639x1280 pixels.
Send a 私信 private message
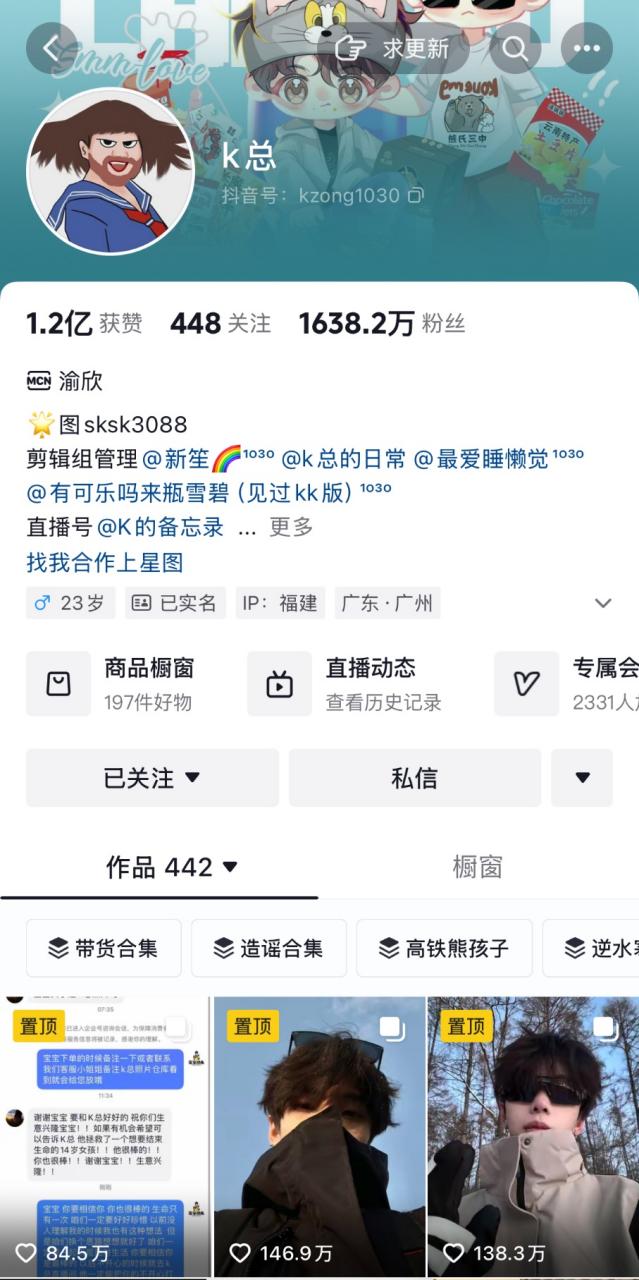click(415, 778)
